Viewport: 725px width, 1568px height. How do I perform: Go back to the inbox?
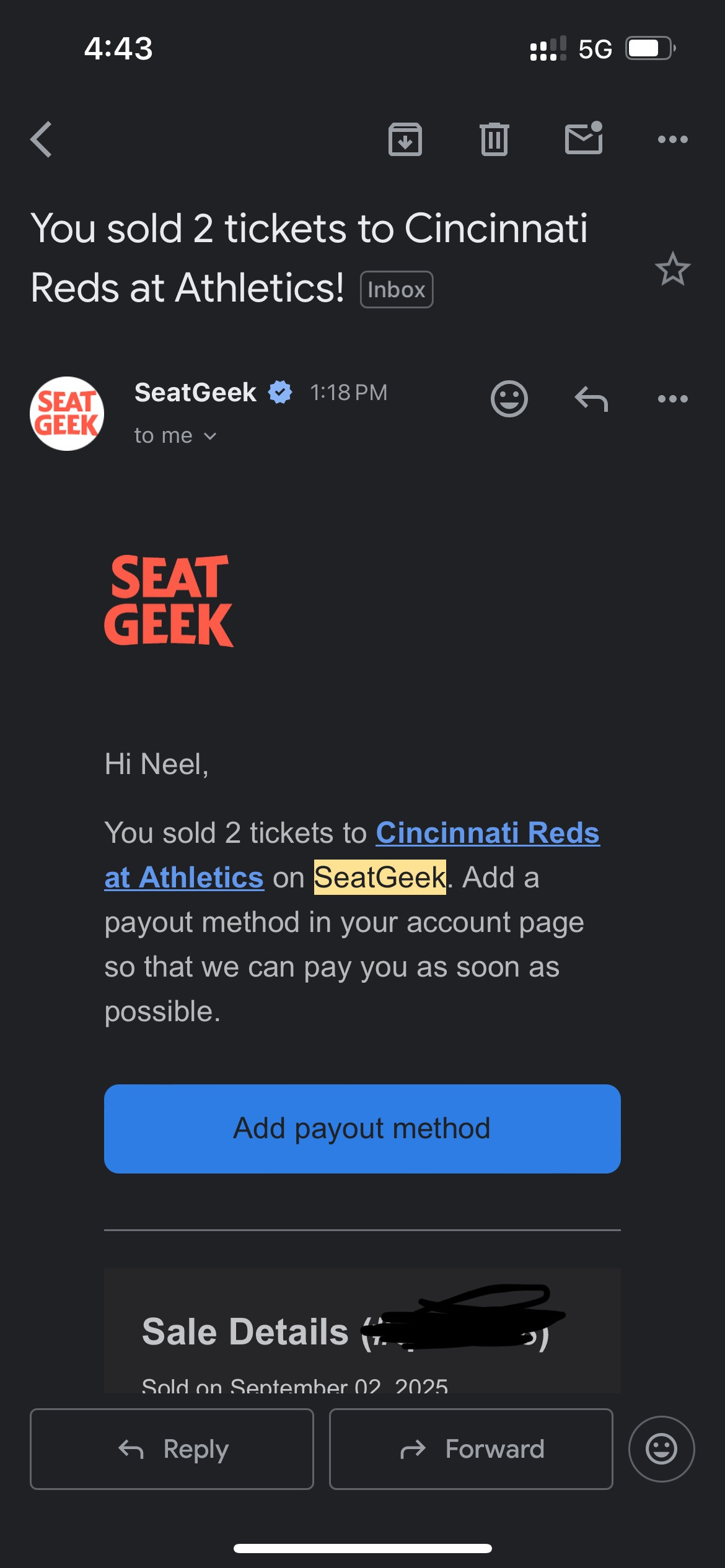click(x=42, y=139)
